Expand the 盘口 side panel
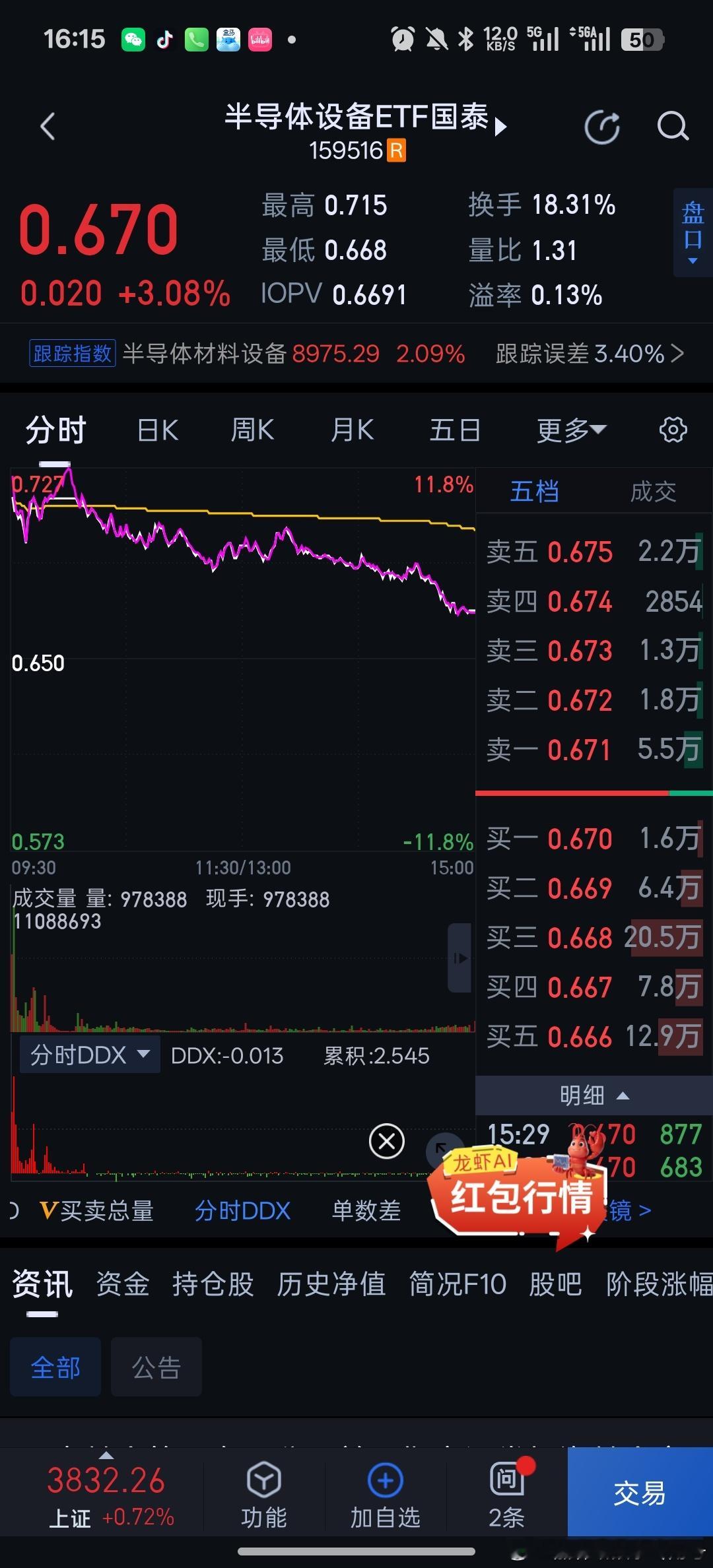The width and height of the screenshot is (713, 1568). coord(693,232)
